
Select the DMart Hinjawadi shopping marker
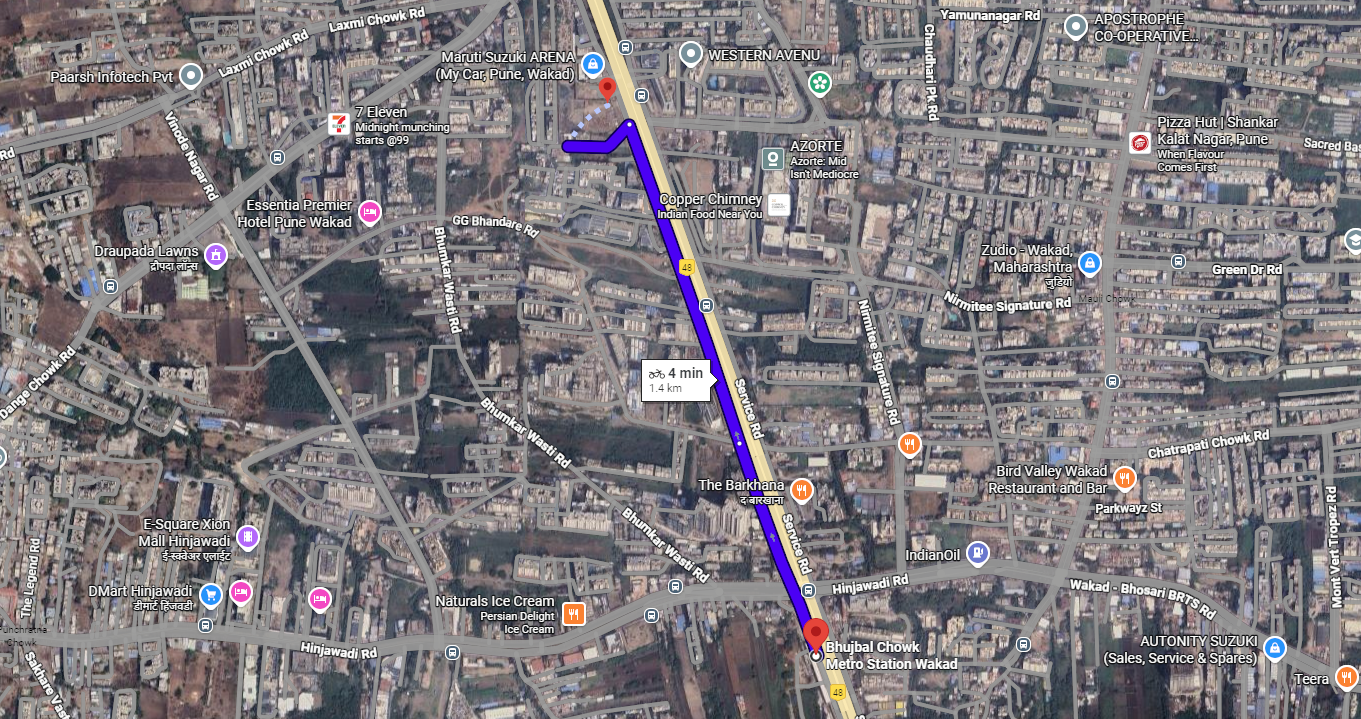(210, 595)
